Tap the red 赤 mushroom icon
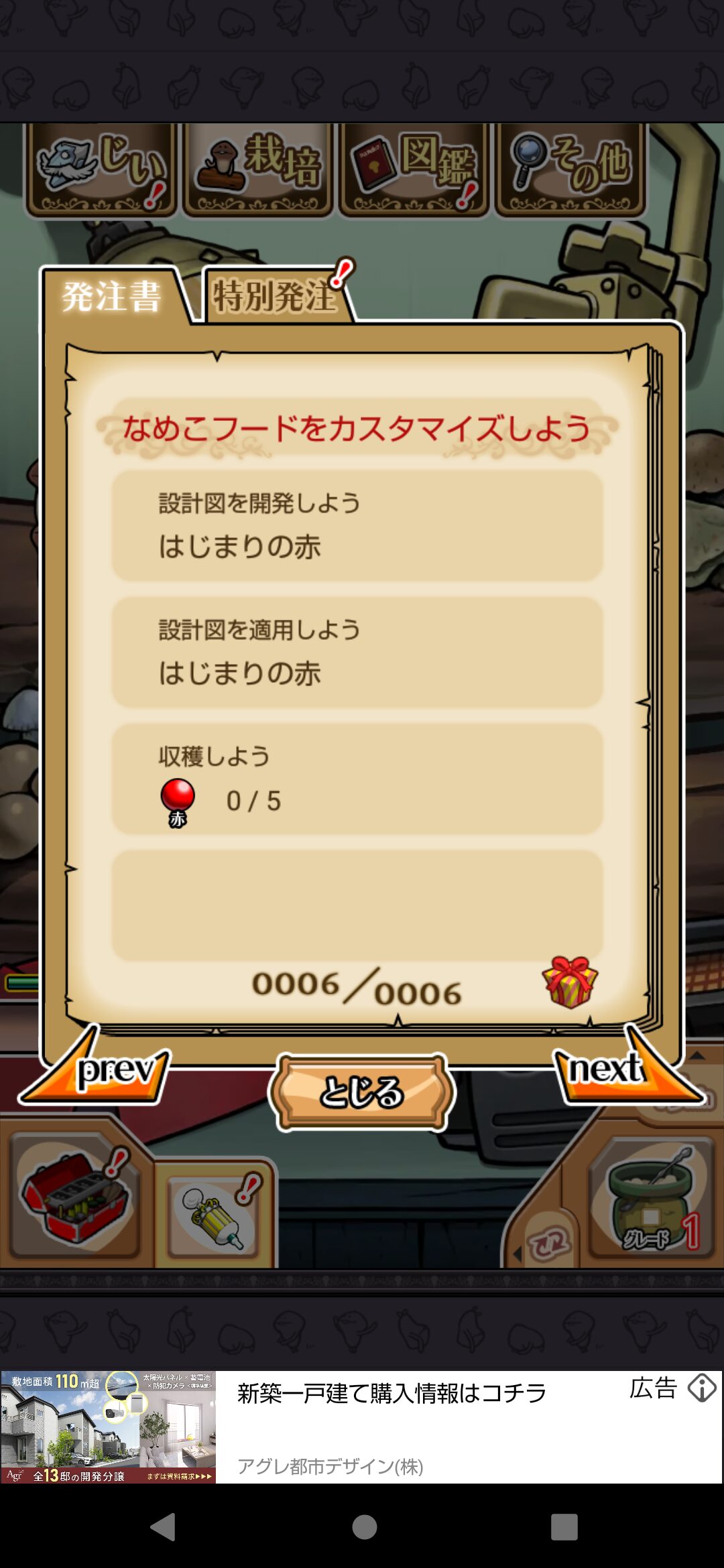Image resolution: width=724 pixels, height=1568 pixels. [176, 797]
